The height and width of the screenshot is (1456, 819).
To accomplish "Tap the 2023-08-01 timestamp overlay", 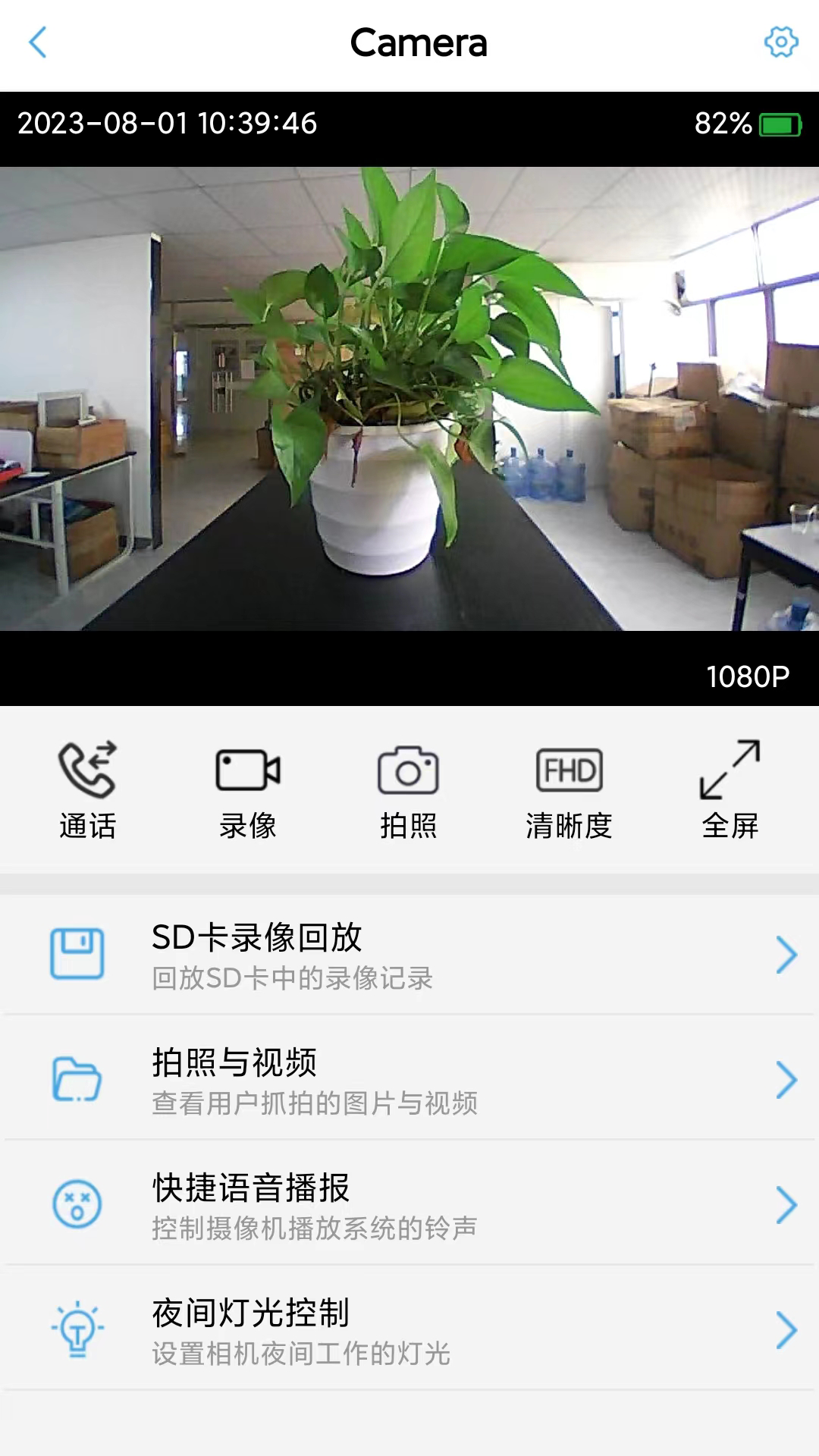I will point(168,122).
